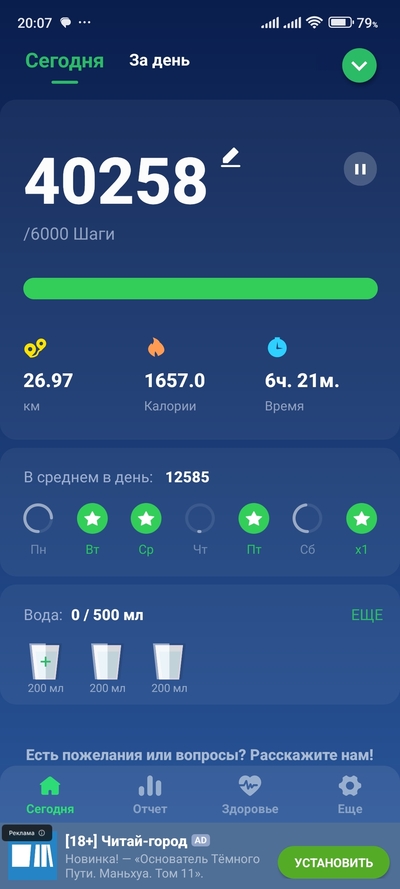400x889 pixels.
Task: Edit the step count with the pencil icon
Action: tap(231, 157)
